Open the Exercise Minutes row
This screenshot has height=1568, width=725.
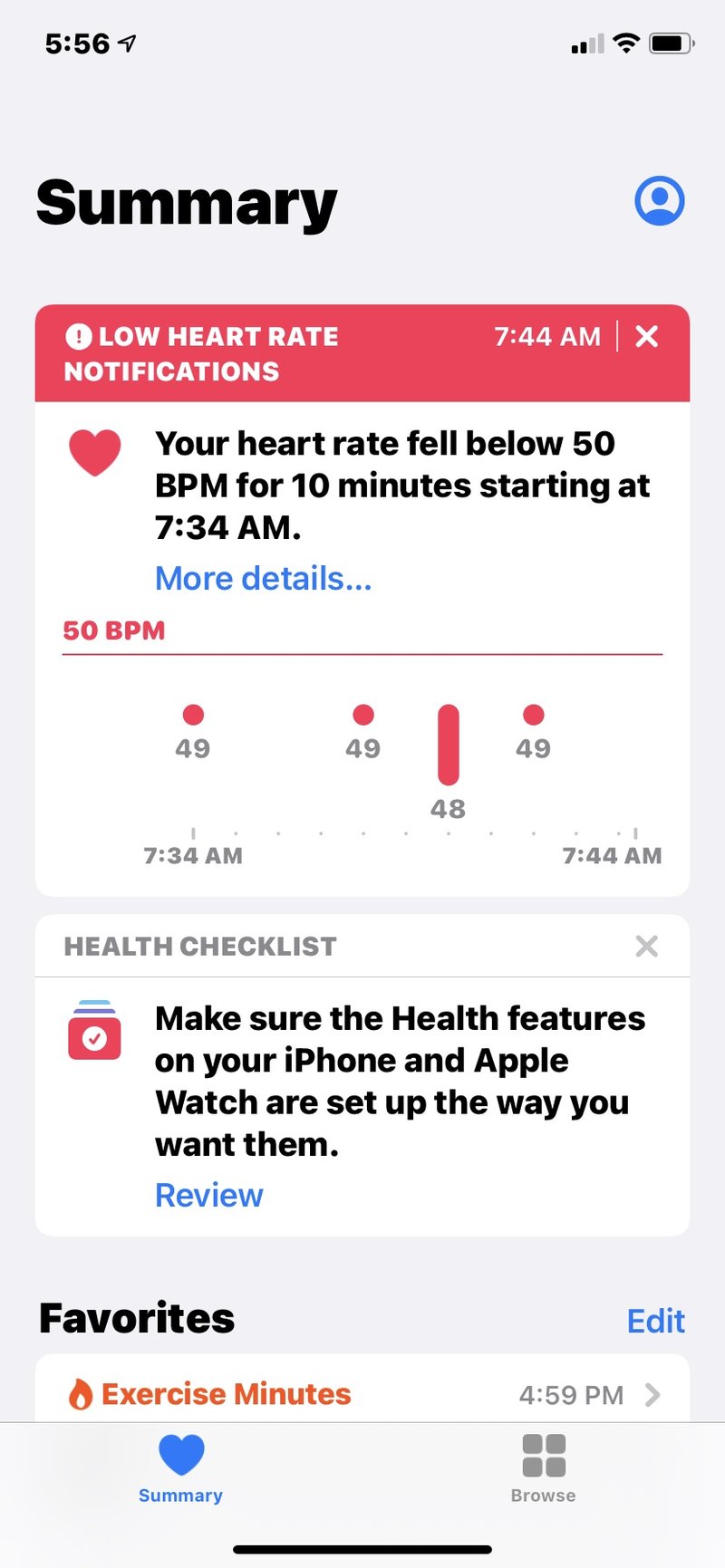362,1393
